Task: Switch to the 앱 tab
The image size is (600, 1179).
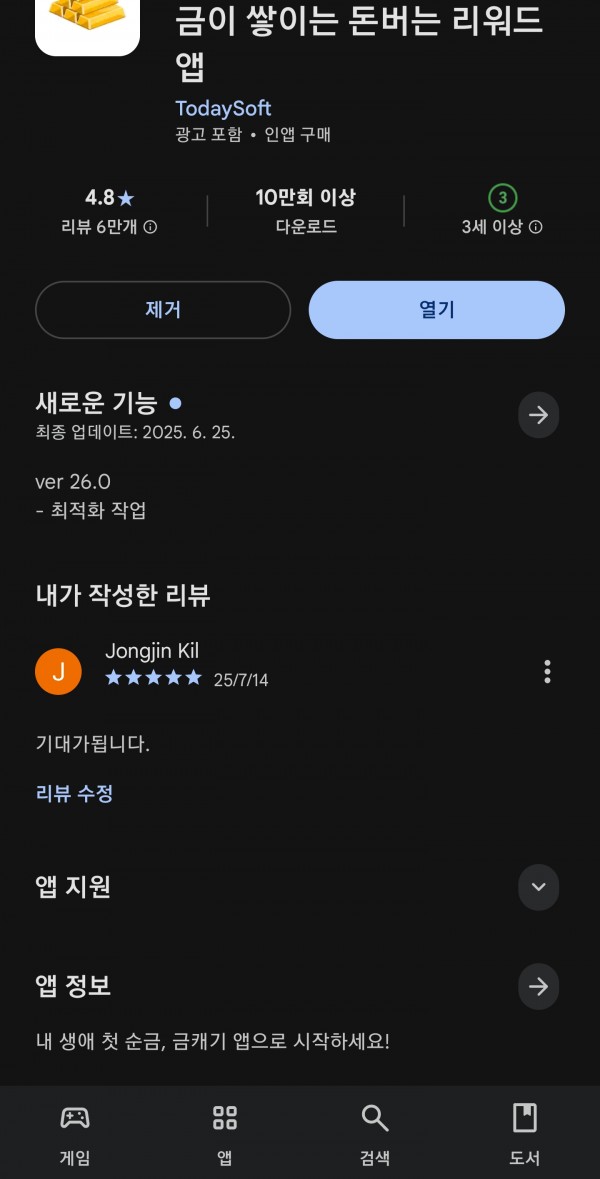Action: click(225, 1133)
